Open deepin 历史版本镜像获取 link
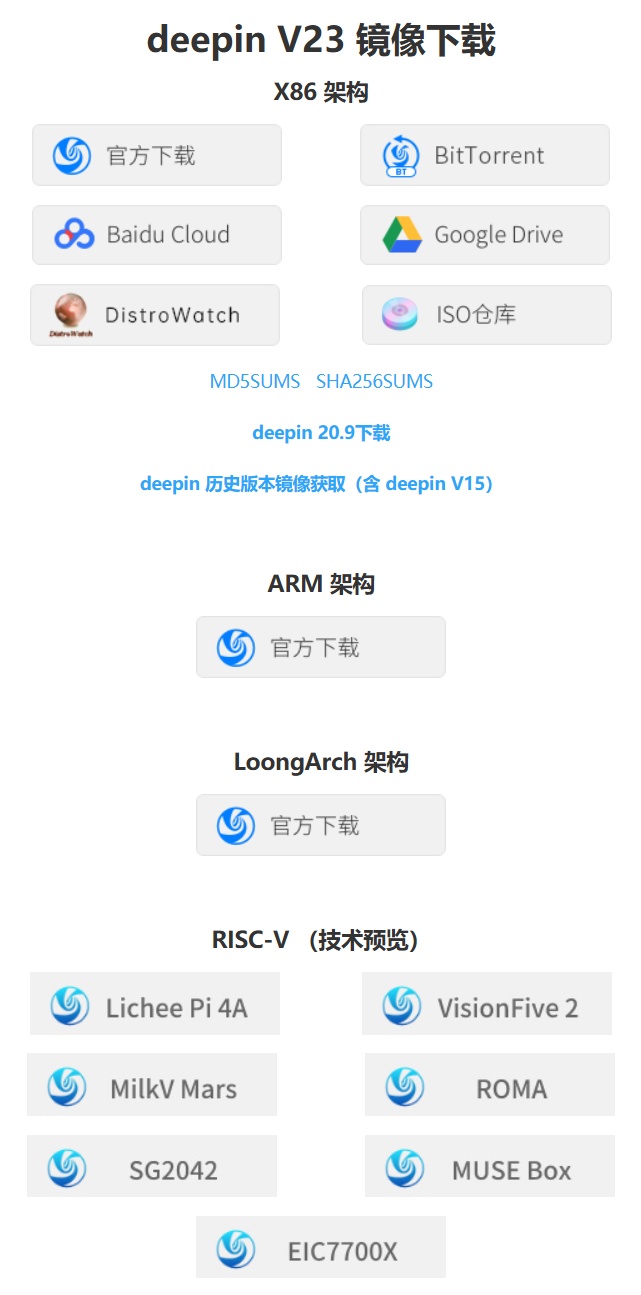Viewport: 641px width, 1295px height. click(x=316, y=484)
